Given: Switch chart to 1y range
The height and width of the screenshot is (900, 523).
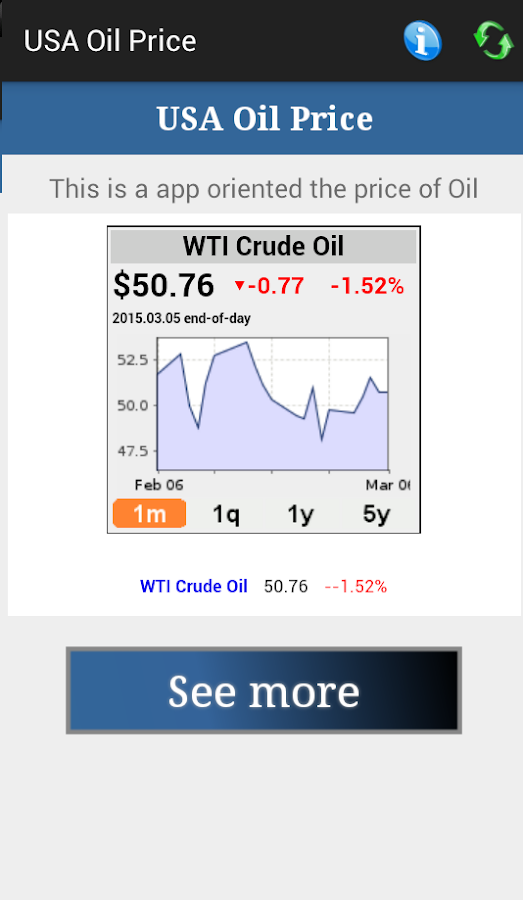Looking at the screenshot, I should [x=300, y=514].
